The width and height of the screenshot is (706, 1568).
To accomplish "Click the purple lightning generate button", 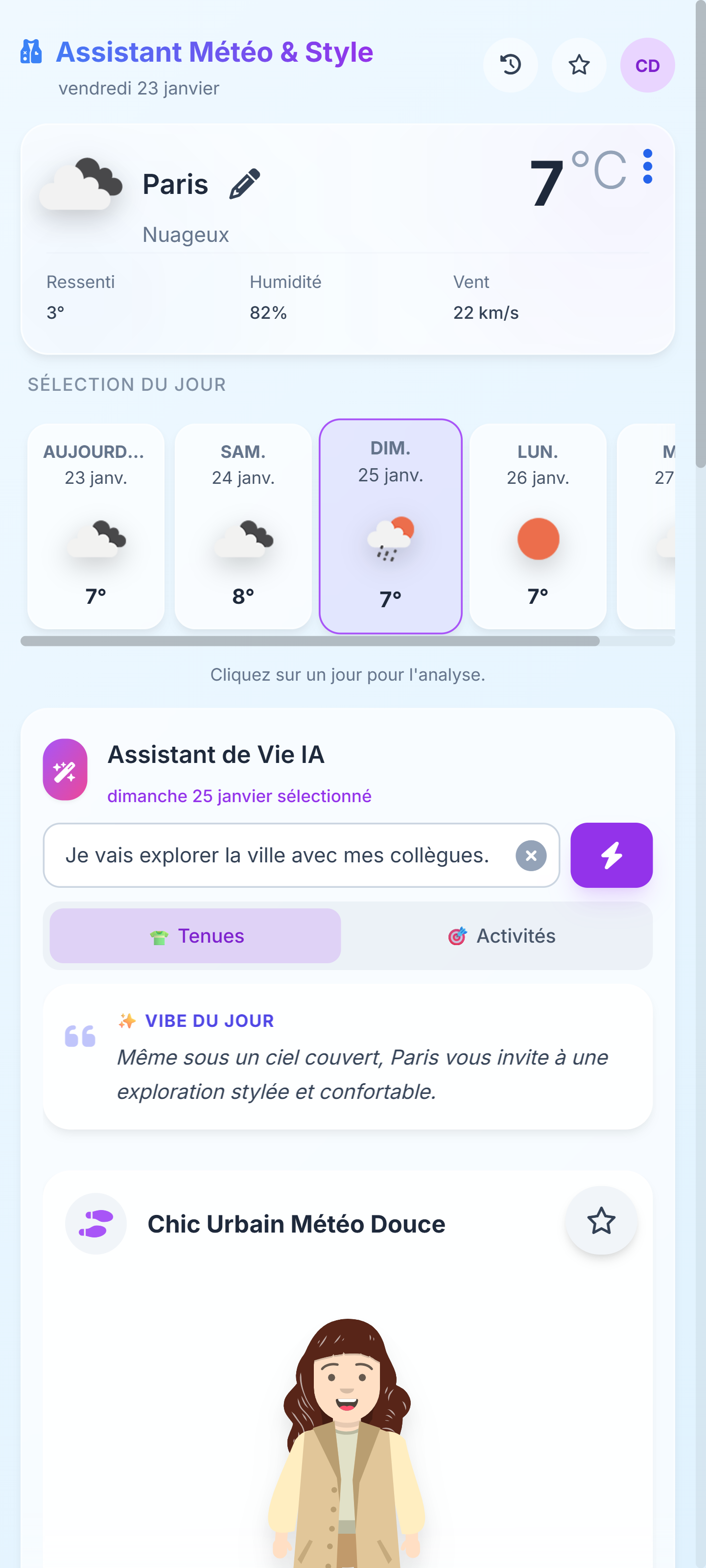I will 611,855.
